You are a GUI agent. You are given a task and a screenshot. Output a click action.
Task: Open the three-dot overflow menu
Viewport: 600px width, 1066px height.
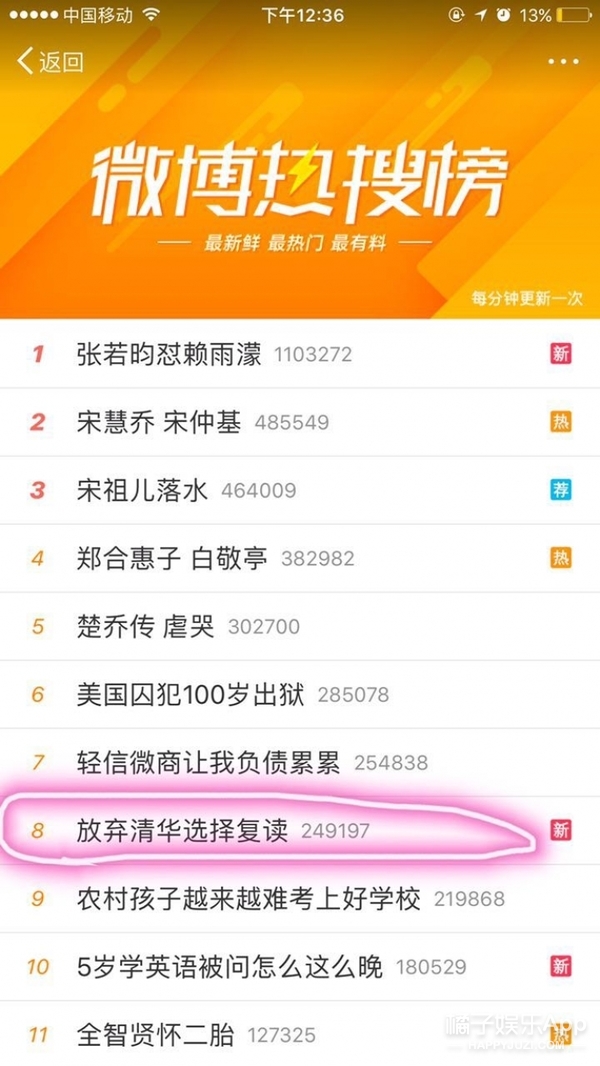[x=563, y=62]
